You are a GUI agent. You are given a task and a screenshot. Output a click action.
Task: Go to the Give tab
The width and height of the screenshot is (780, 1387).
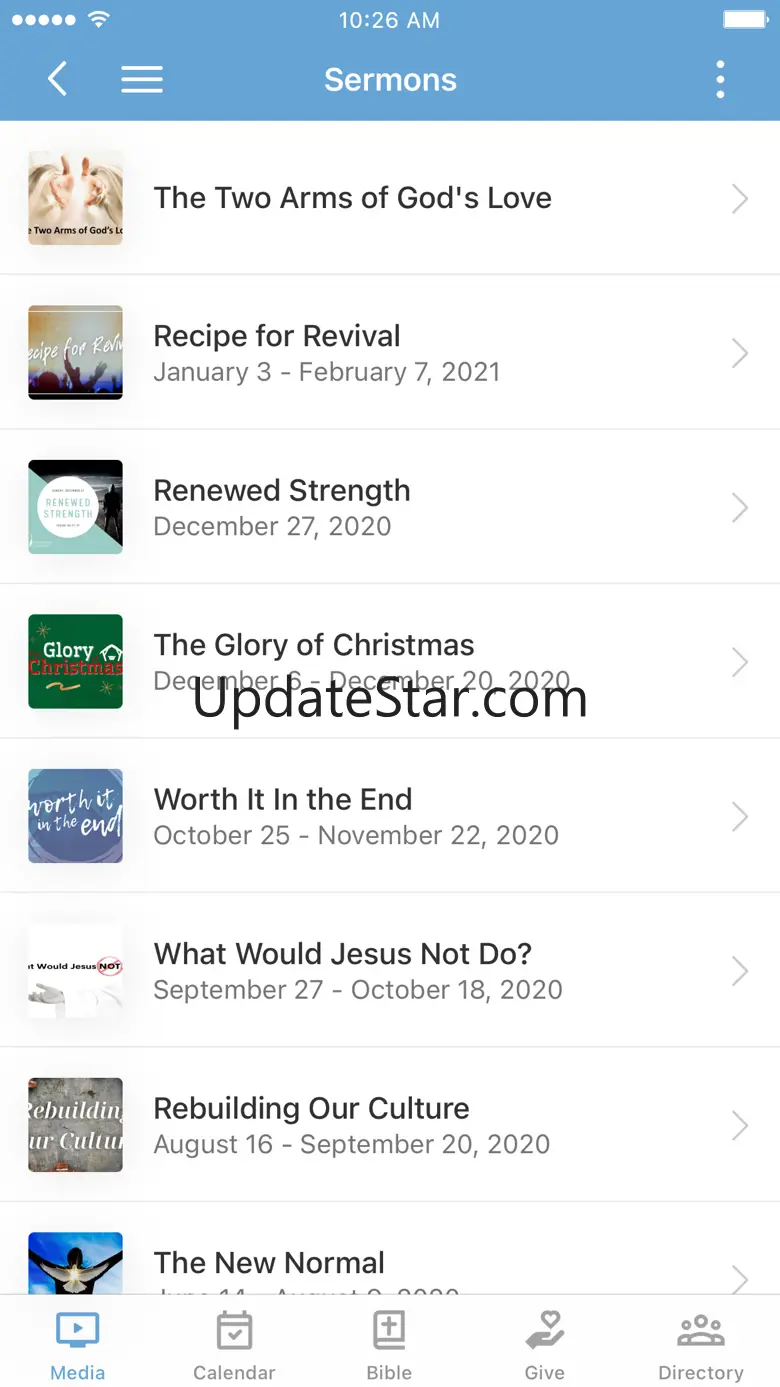coord(545,1345)
